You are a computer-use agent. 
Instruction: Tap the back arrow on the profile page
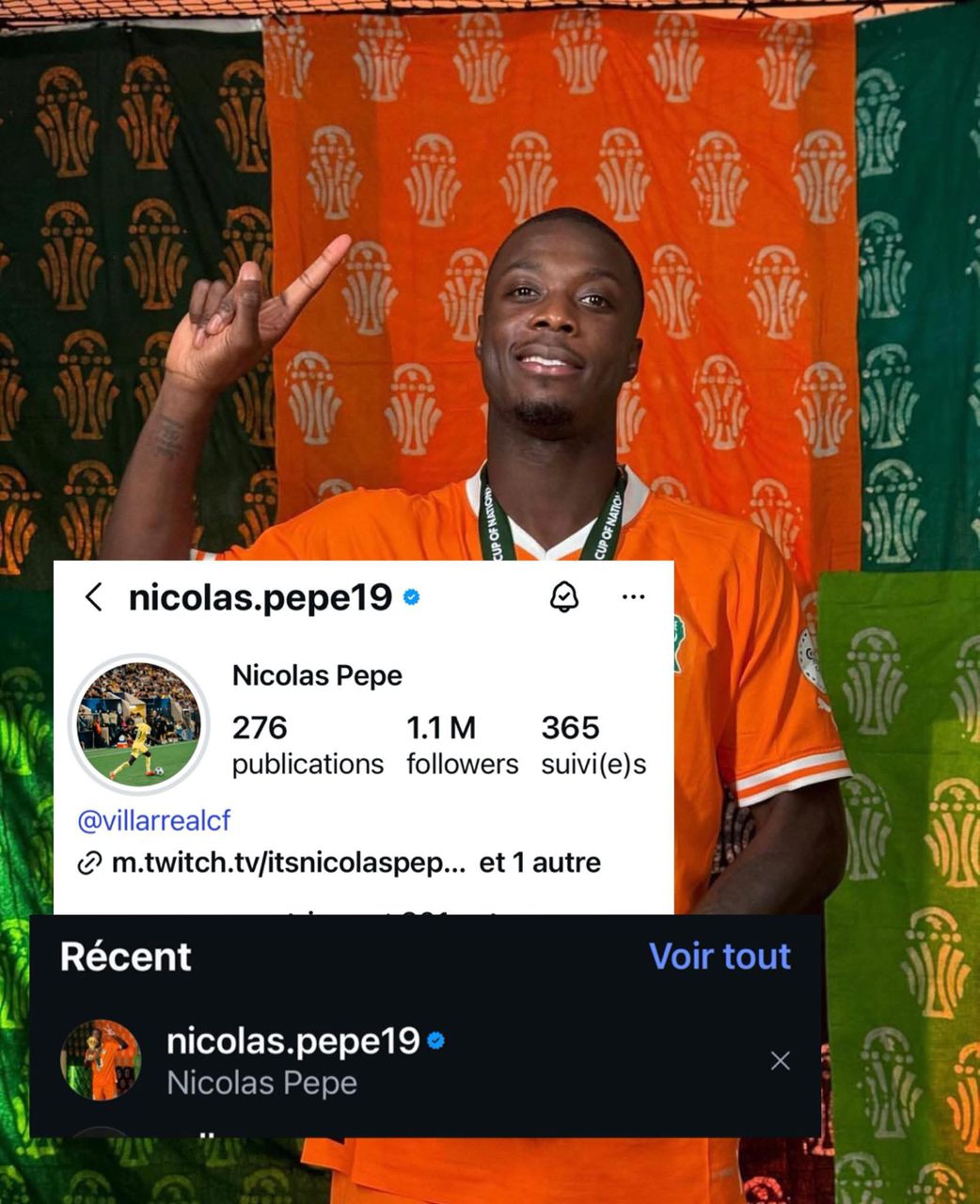pyautogui.click(x=93, y=596)
